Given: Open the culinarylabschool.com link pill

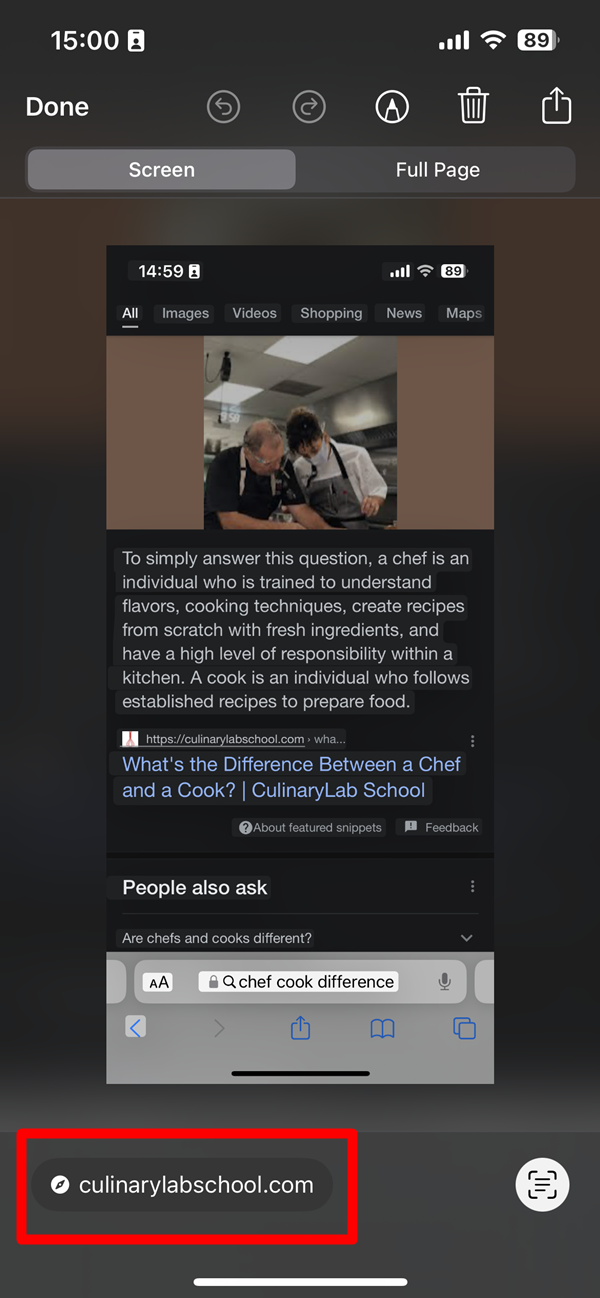Looking at the screenshot, I should point(182,1185).
